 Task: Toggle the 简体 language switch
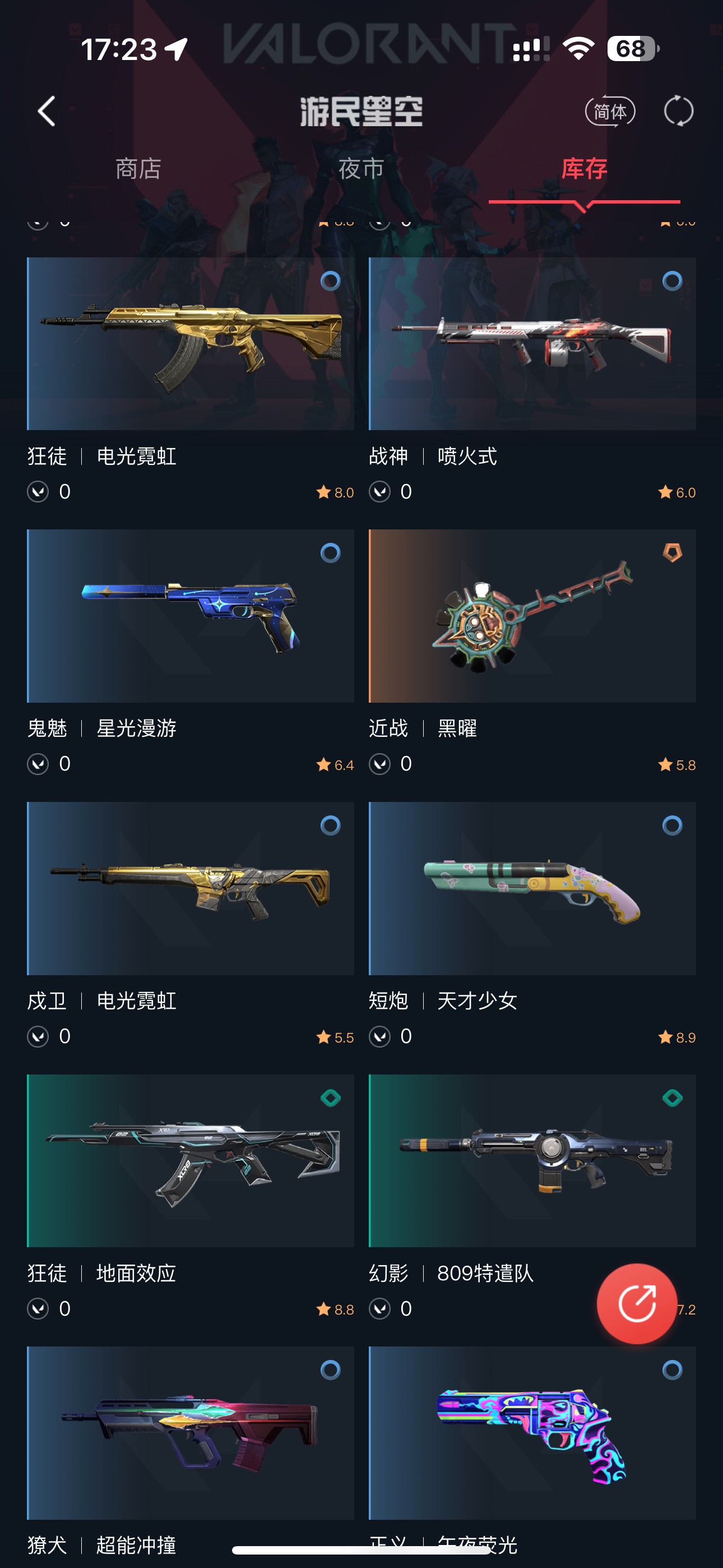(609, 112)
